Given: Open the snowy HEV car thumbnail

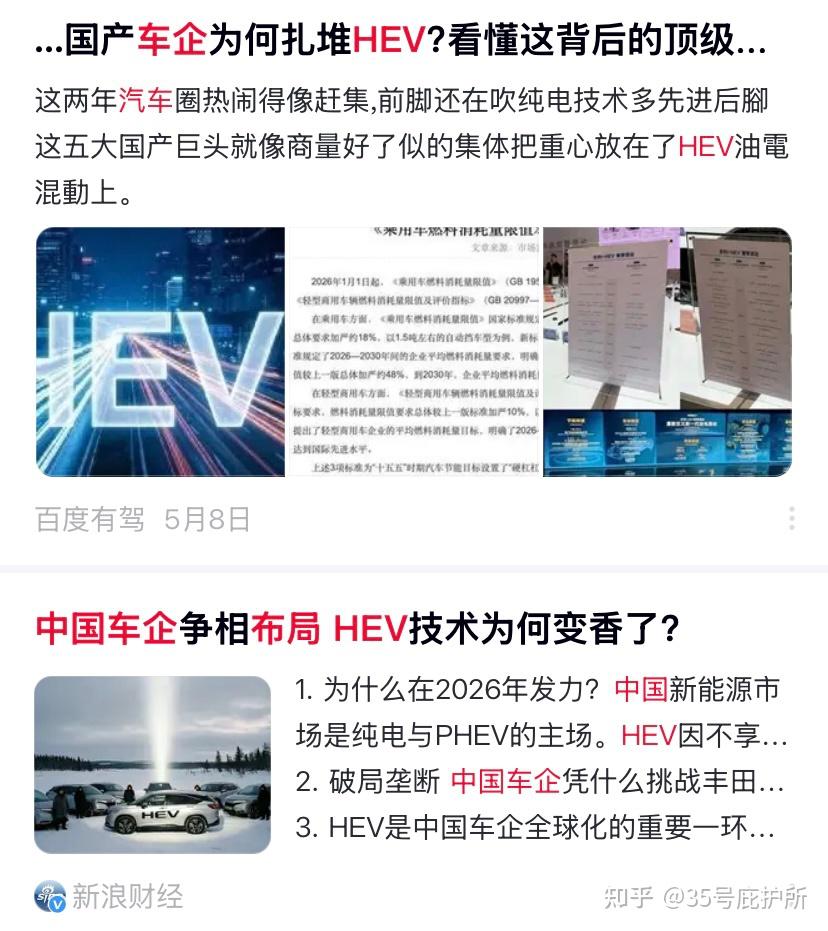Looking at the screenshot, I should [153, 765].
